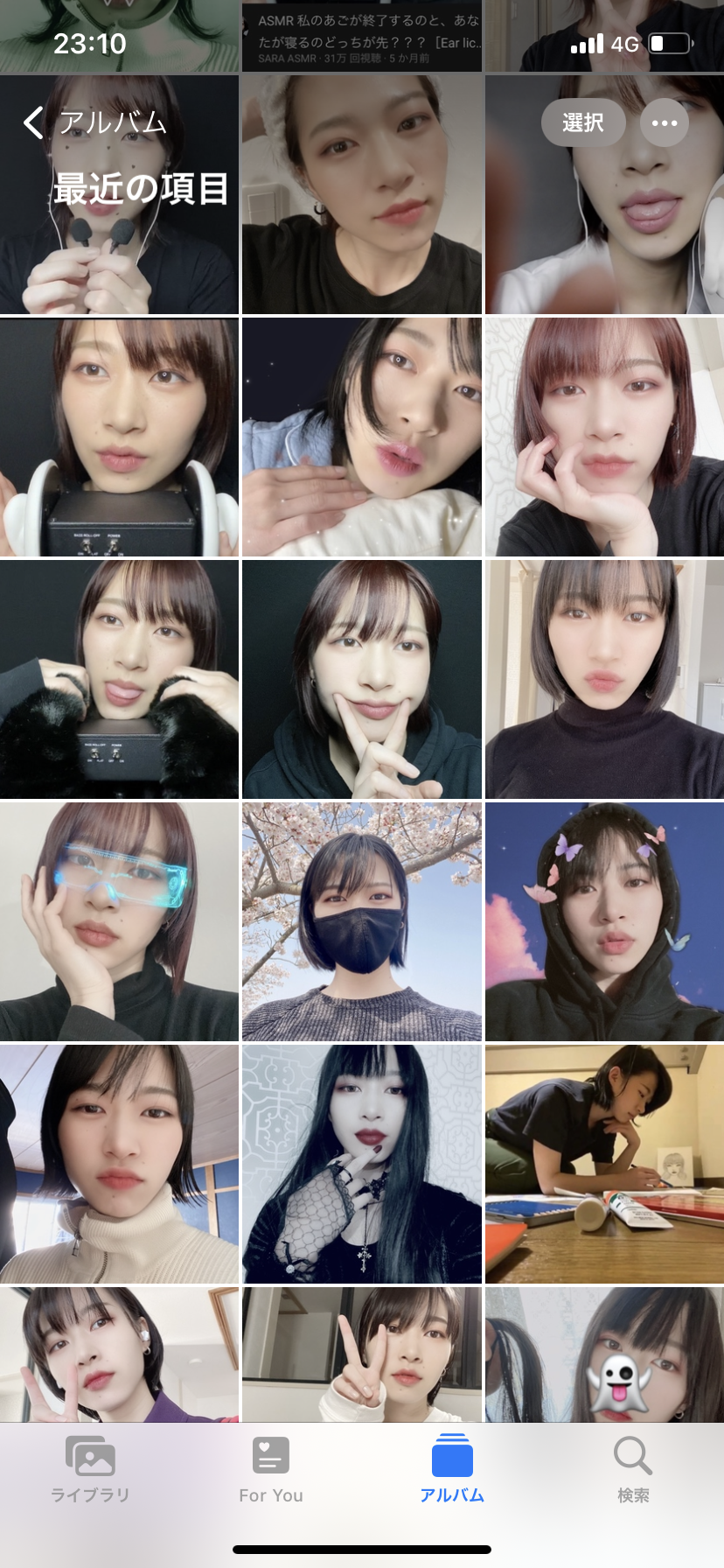Switch to the ライブラリ tab
Viewport: 724px width, 1568px height.
pos(90,1470)
